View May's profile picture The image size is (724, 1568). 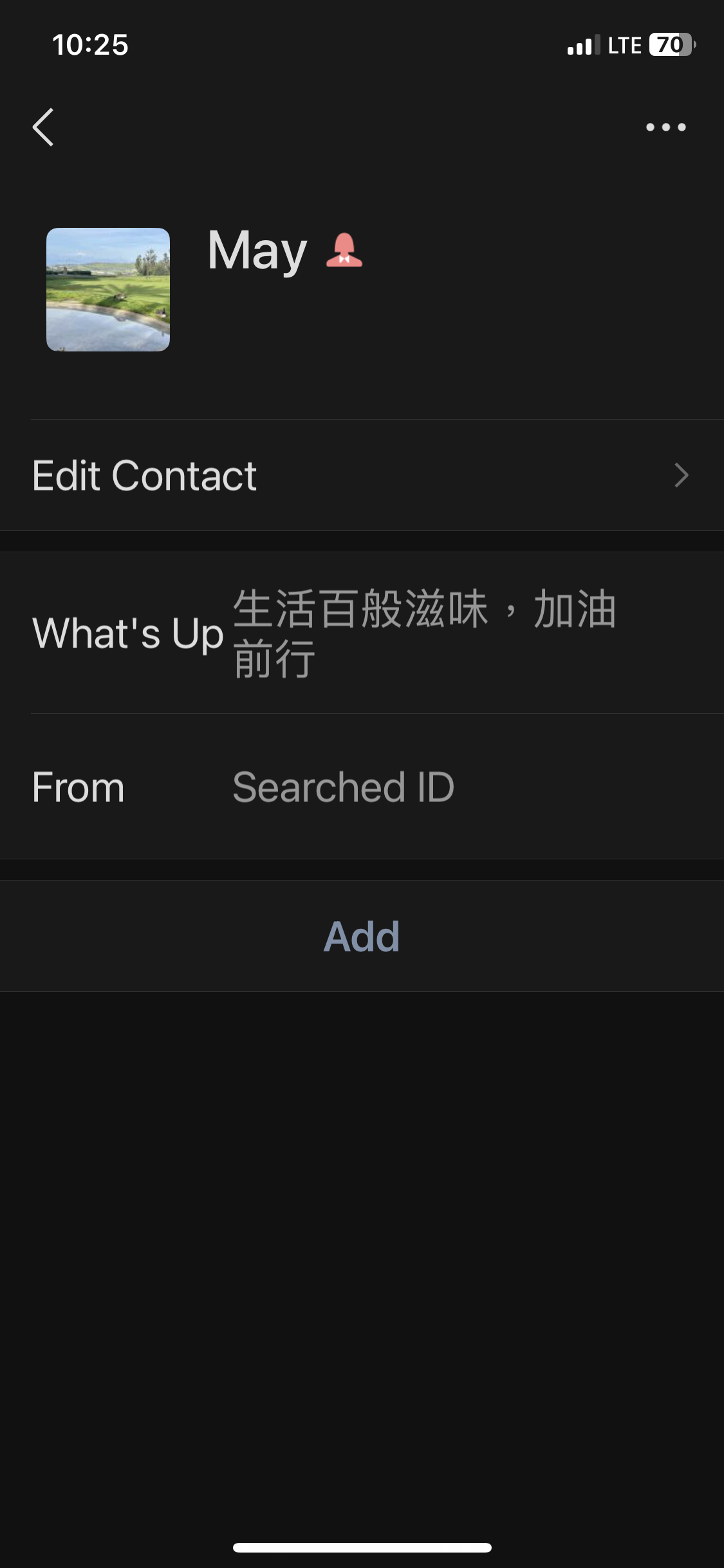pyautogui.click(x=108, y=289)
